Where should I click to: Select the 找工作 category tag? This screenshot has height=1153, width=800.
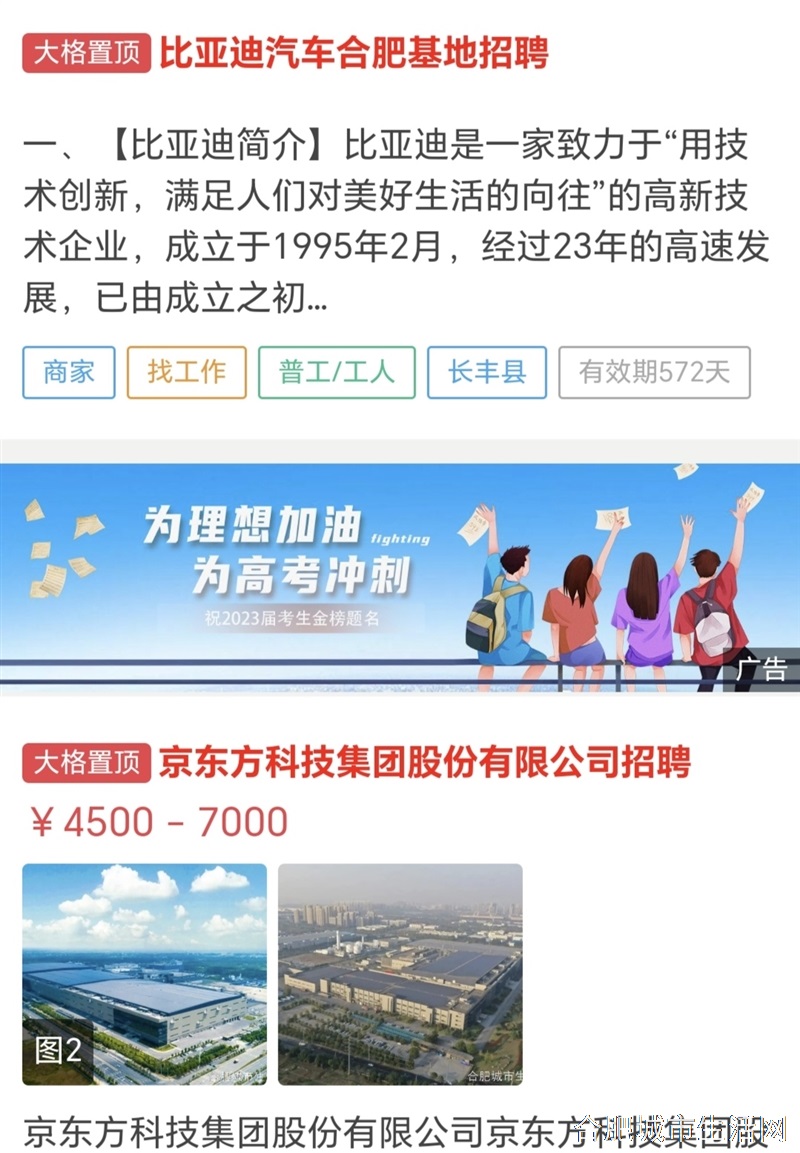click(186, 372)
